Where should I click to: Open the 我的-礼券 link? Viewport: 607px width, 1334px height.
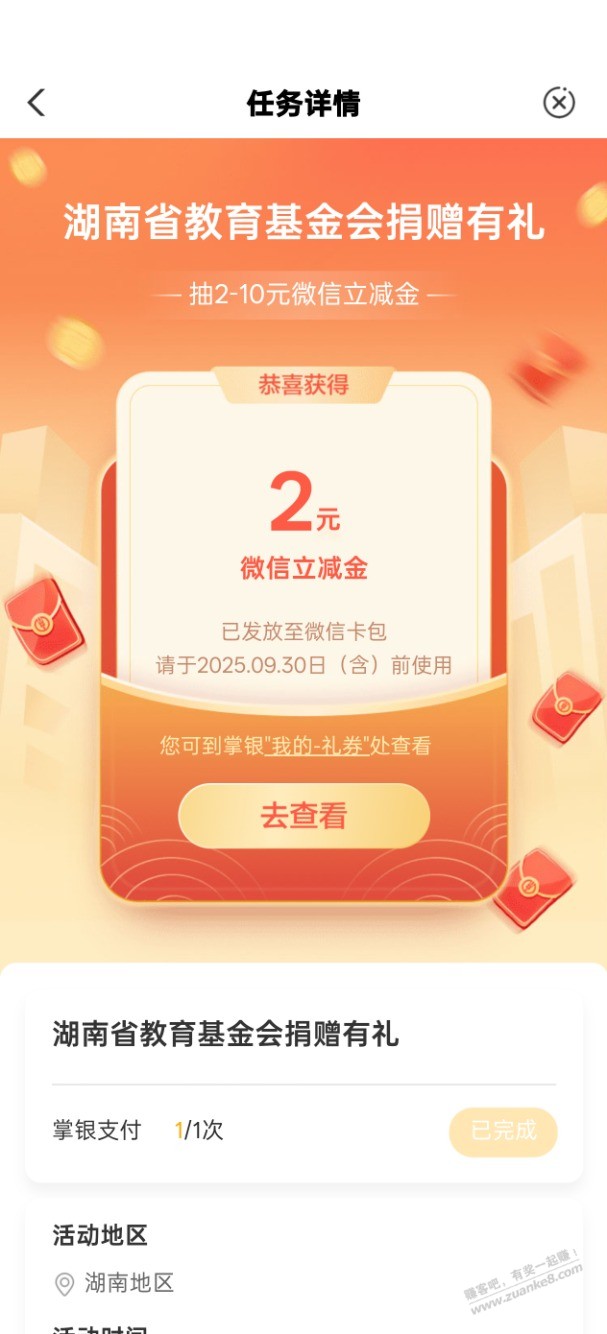pyautogui.click(x=316, y=746)
